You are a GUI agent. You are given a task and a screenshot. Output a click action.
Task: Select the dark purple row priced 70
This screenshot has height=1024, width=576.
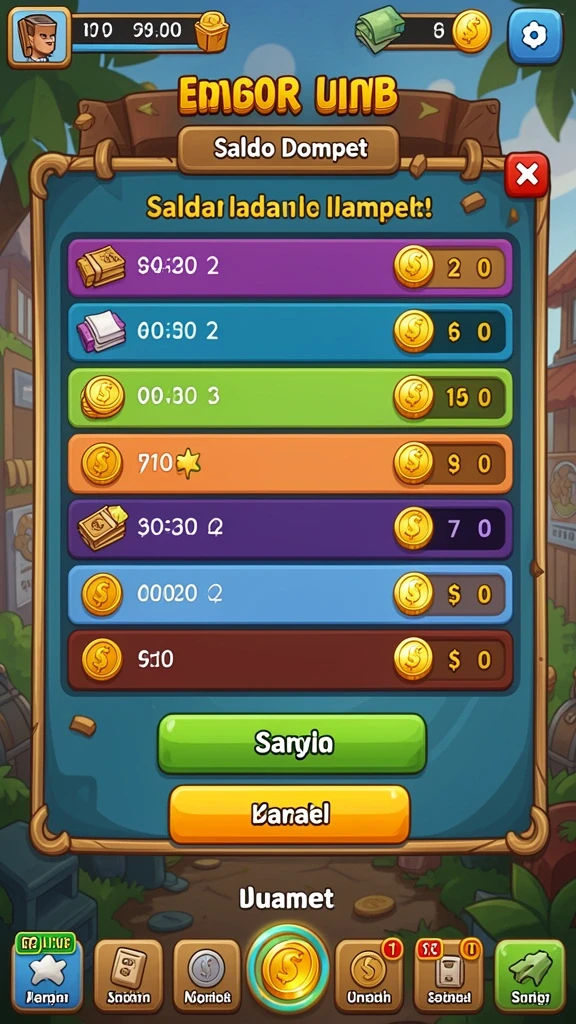[x=290, y=528]
